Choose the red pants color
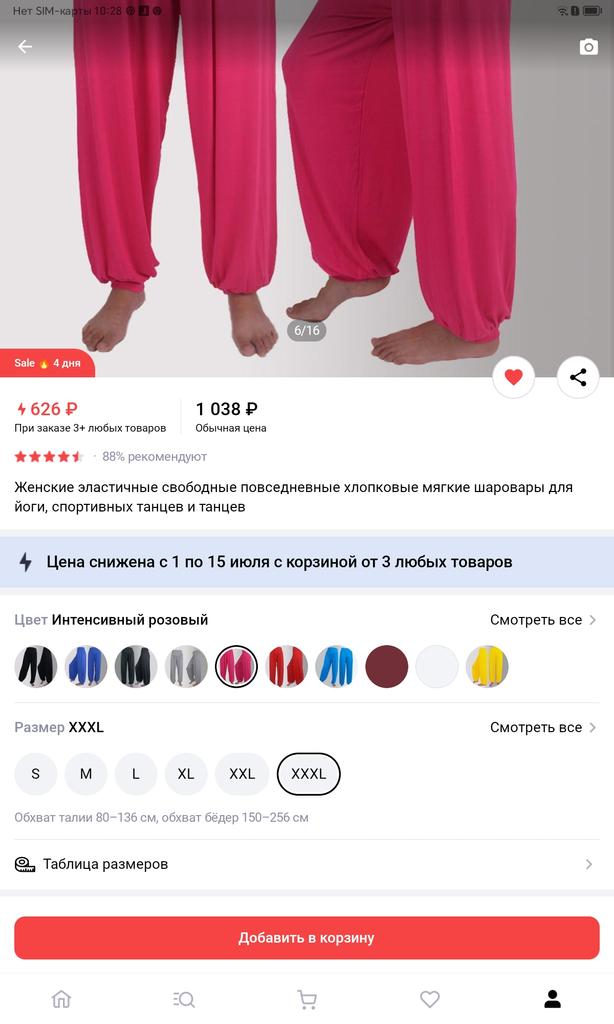Viewport: 614px width, 1024px height. [287, 666]
